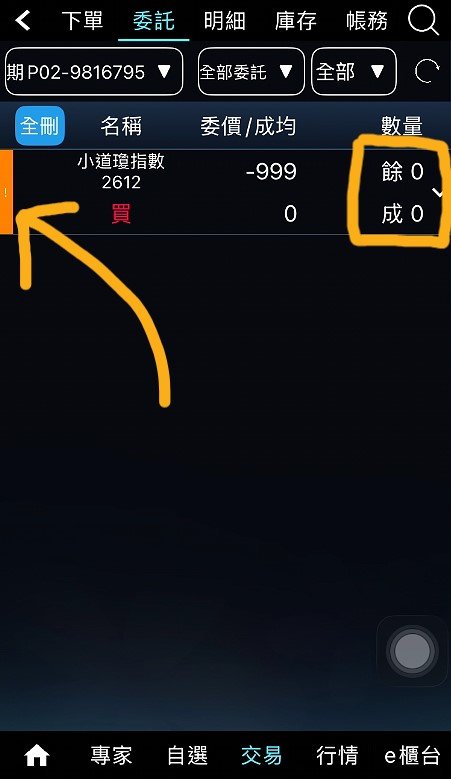Open the 自選 watchlist tab
This screenshot has width=451, height=779.
187,756
